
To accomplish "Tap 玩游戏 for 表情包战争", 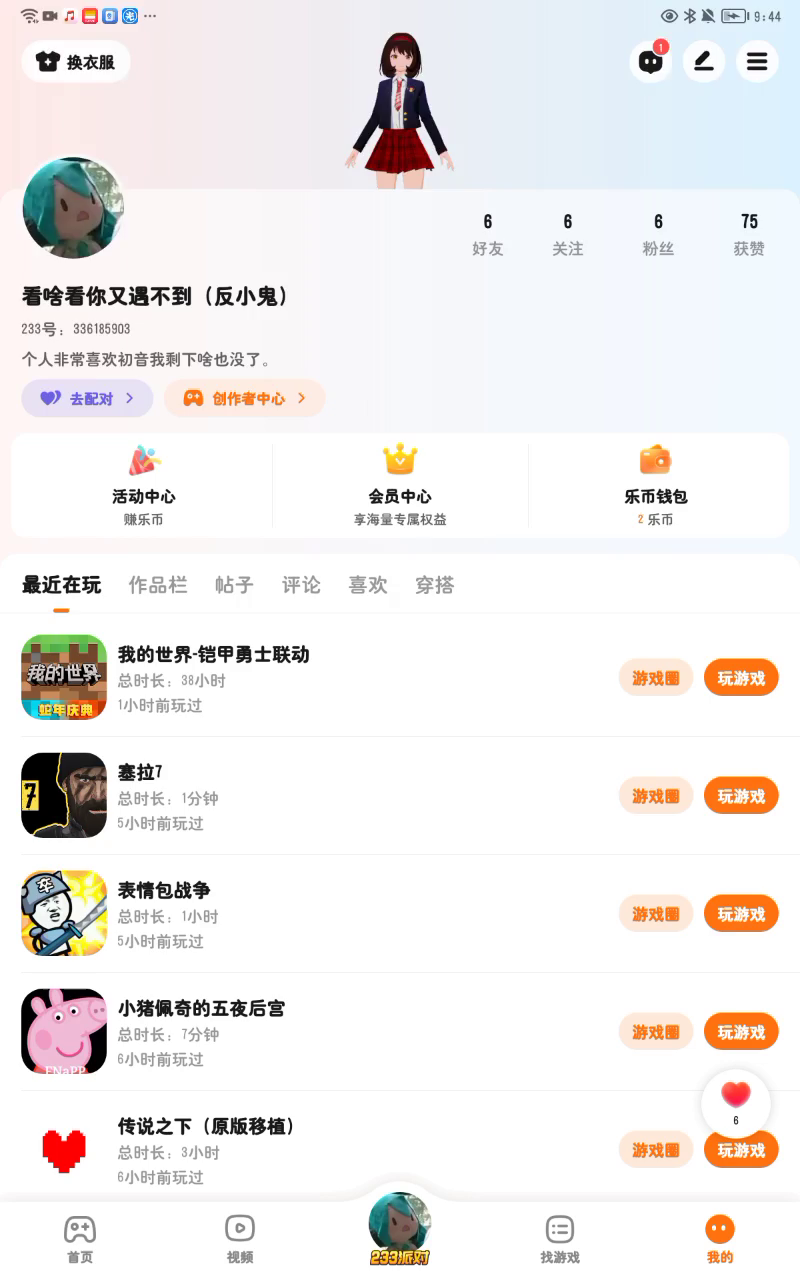I will click(741, 914).
